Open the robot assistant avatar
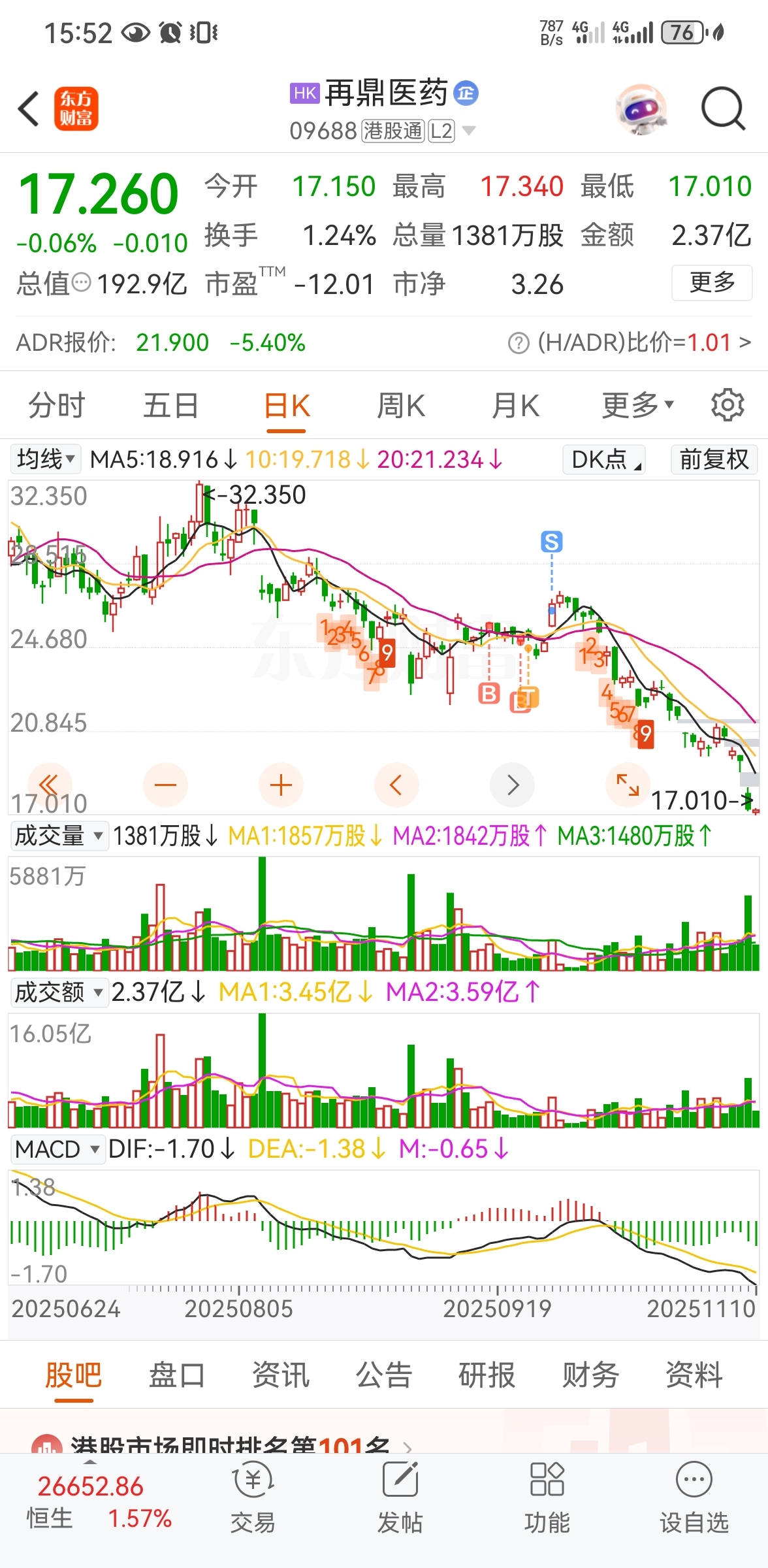This screenshot has width=768, height=1568. (641, 108)
